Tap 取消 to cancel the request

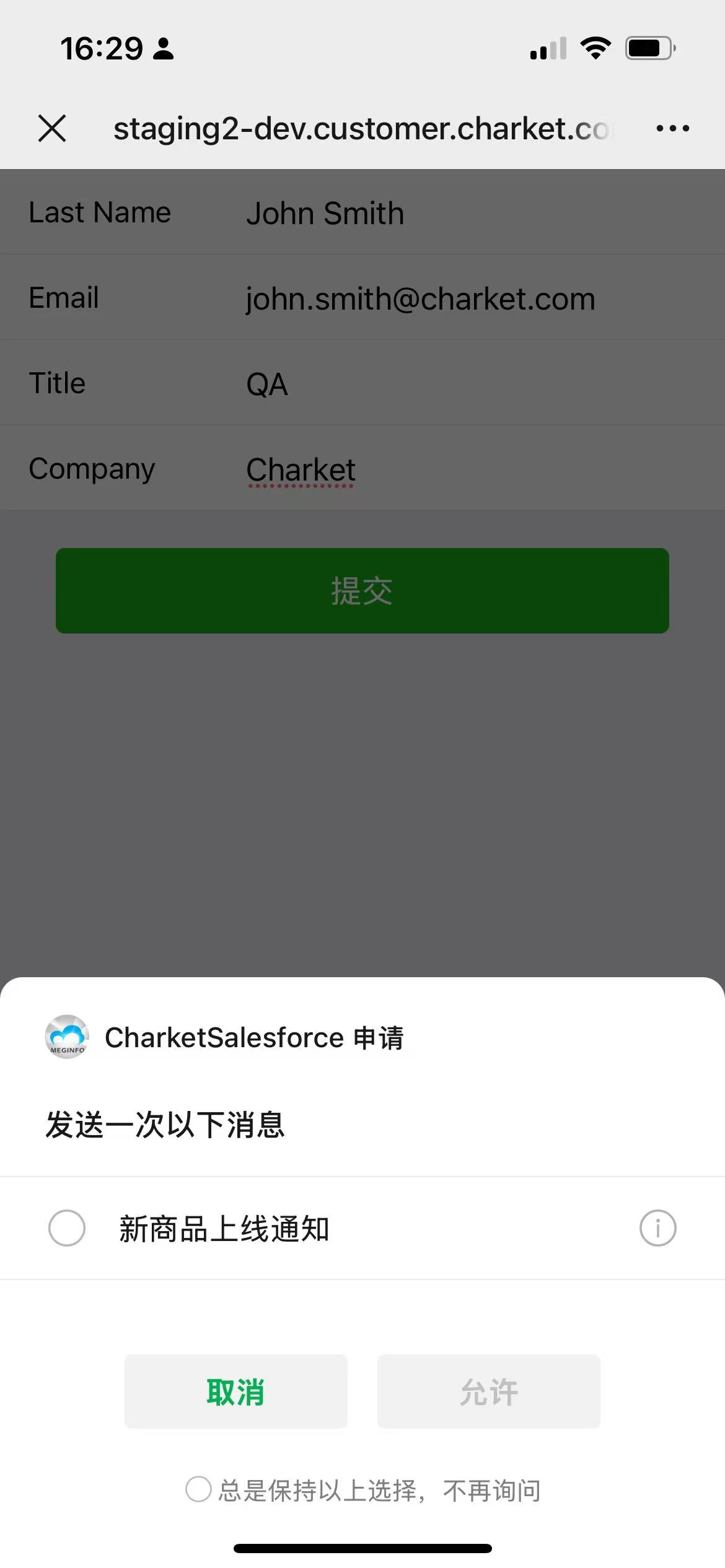click(235, 1392)
